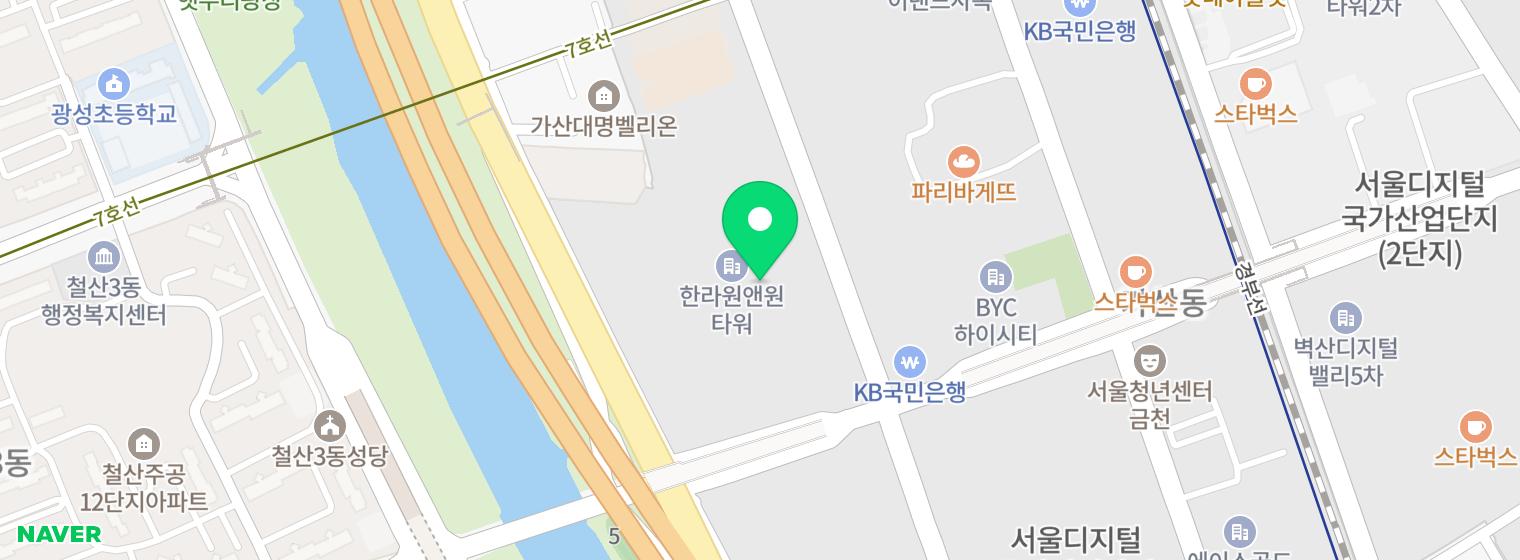1520x560 pixels.
Task: Open the 철산3동 행정복지센터 marker
Action: [x=104, y=257]
